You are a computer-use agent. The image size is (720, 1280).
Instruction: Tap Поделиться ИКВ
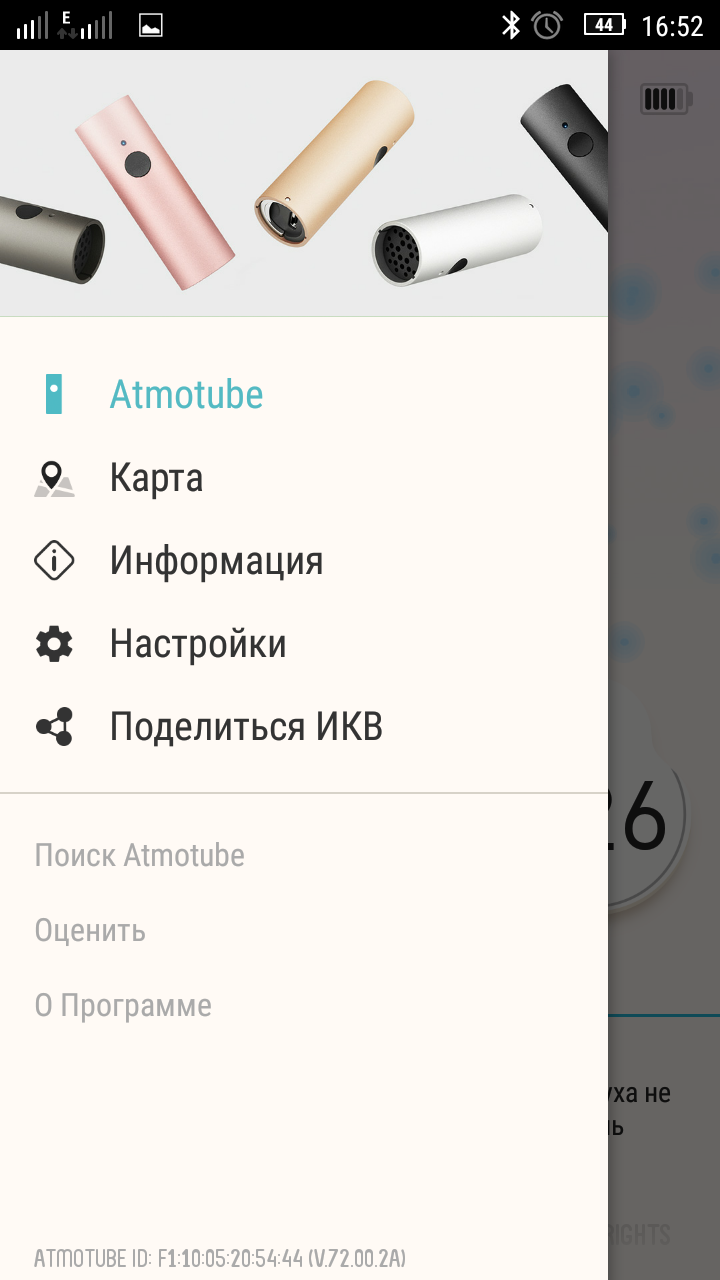[x=304, y=726]
